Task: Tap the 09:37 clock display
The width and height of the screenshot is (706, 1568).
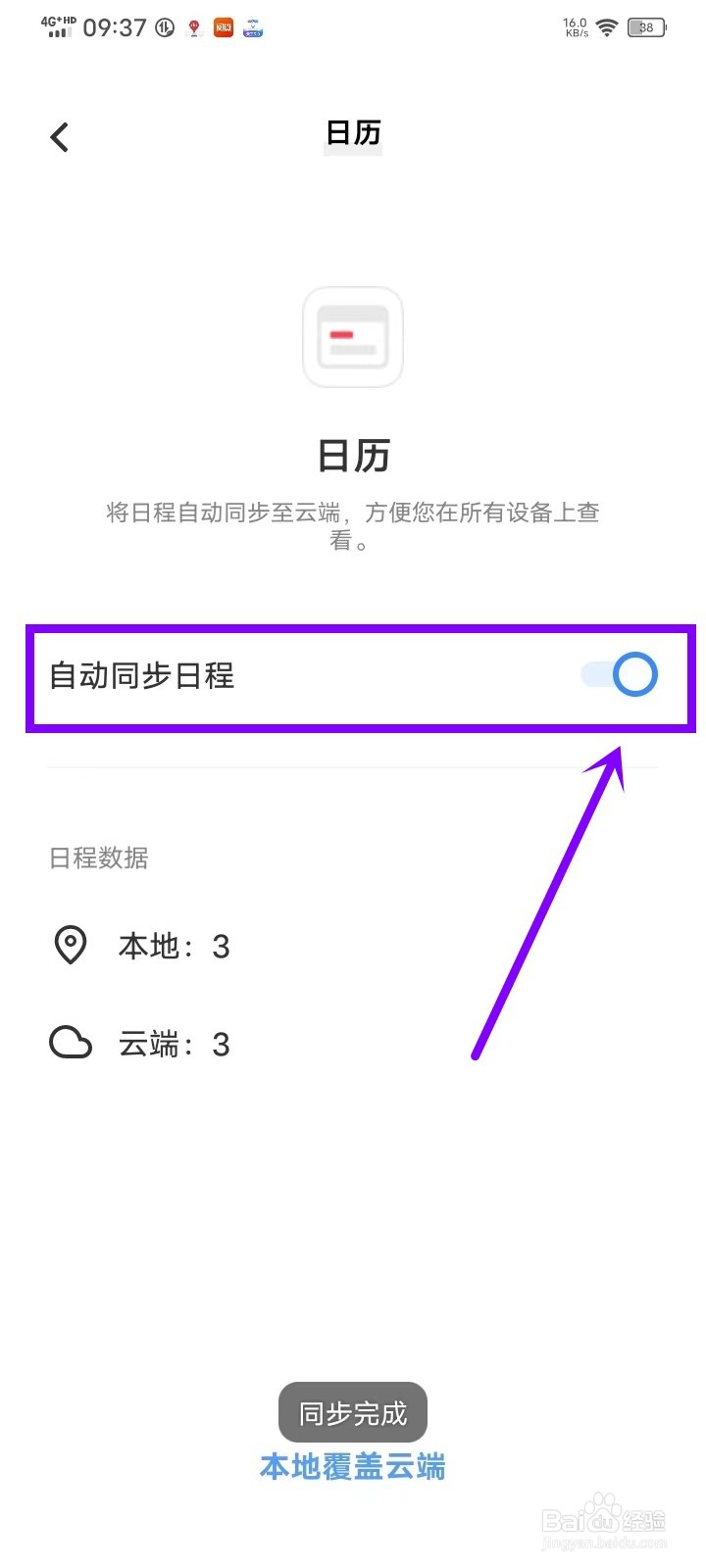Action: pos(117,27)
